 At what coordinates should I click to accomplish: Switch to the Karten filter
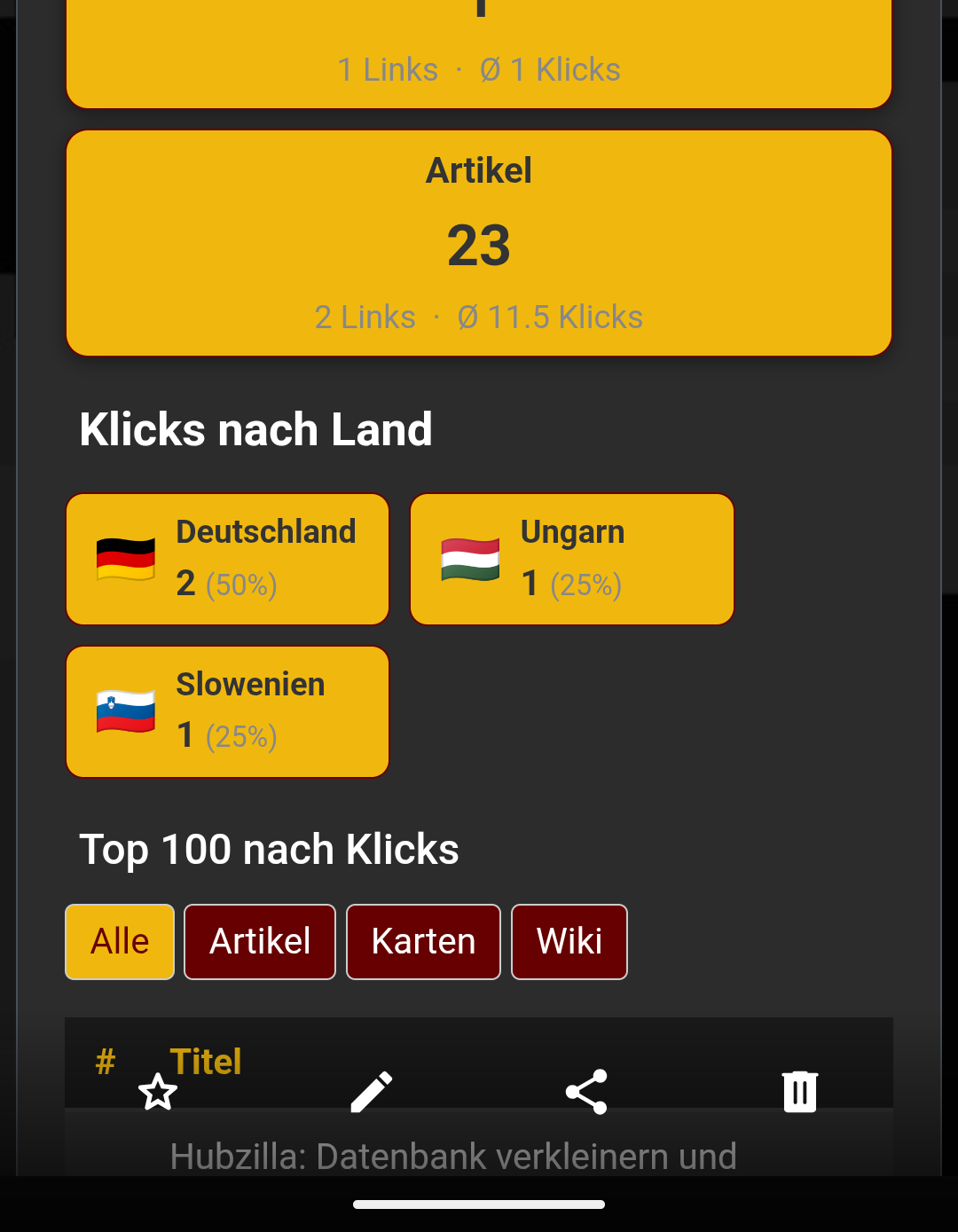tap(423, 942)
